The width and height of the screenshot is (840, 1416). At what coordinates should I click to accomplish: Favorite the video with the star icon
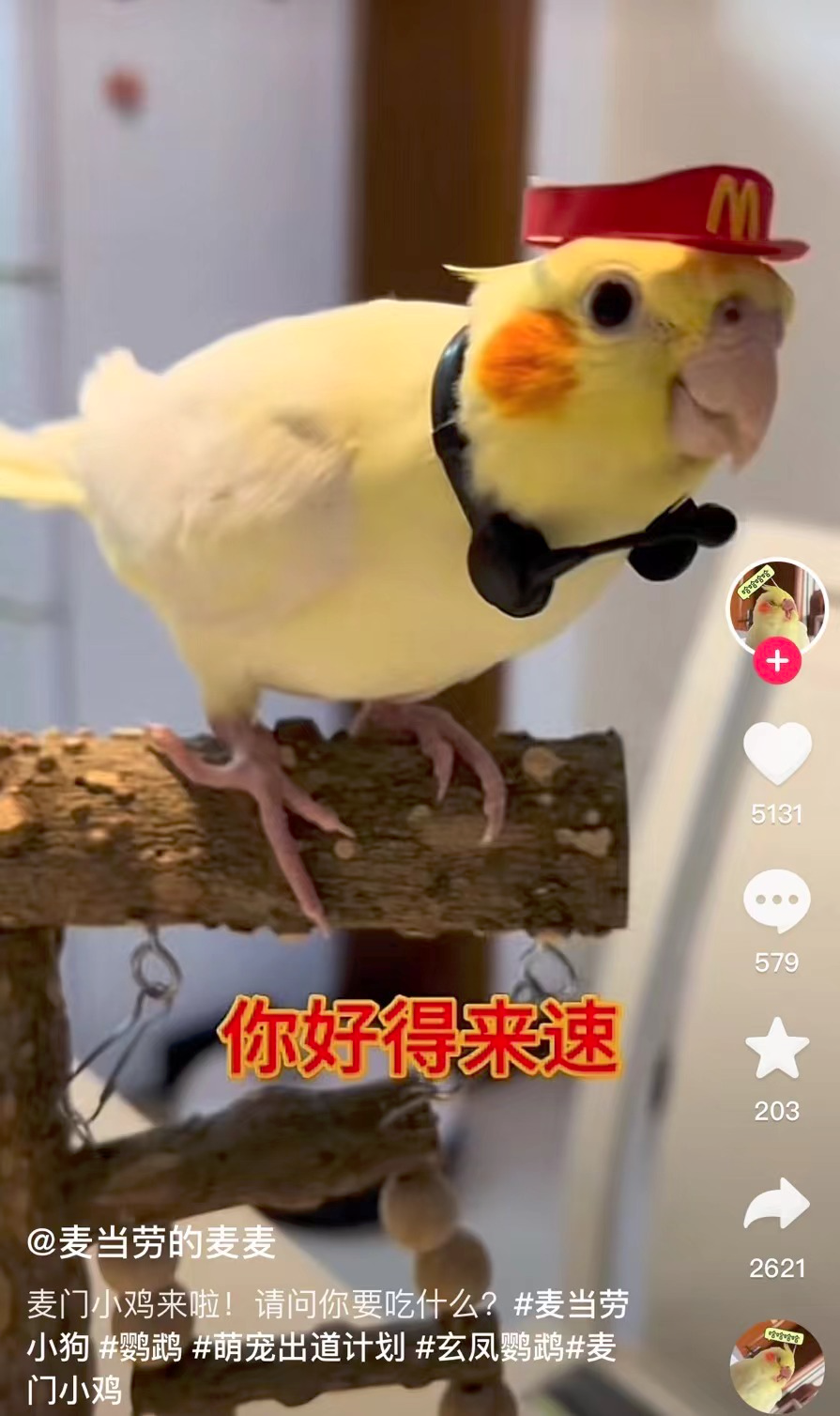[777, 1049]
